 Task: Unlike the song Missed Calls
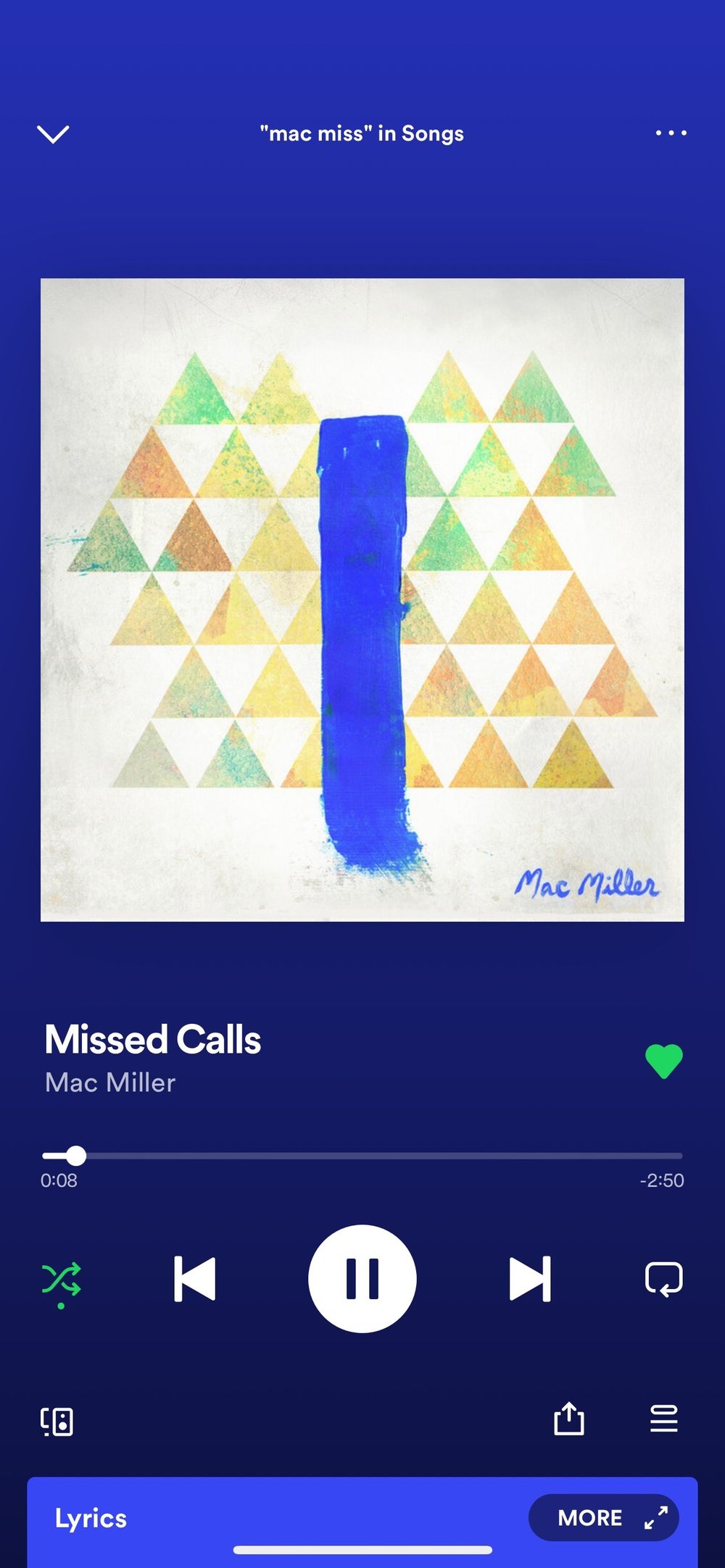coord(664,1062)
